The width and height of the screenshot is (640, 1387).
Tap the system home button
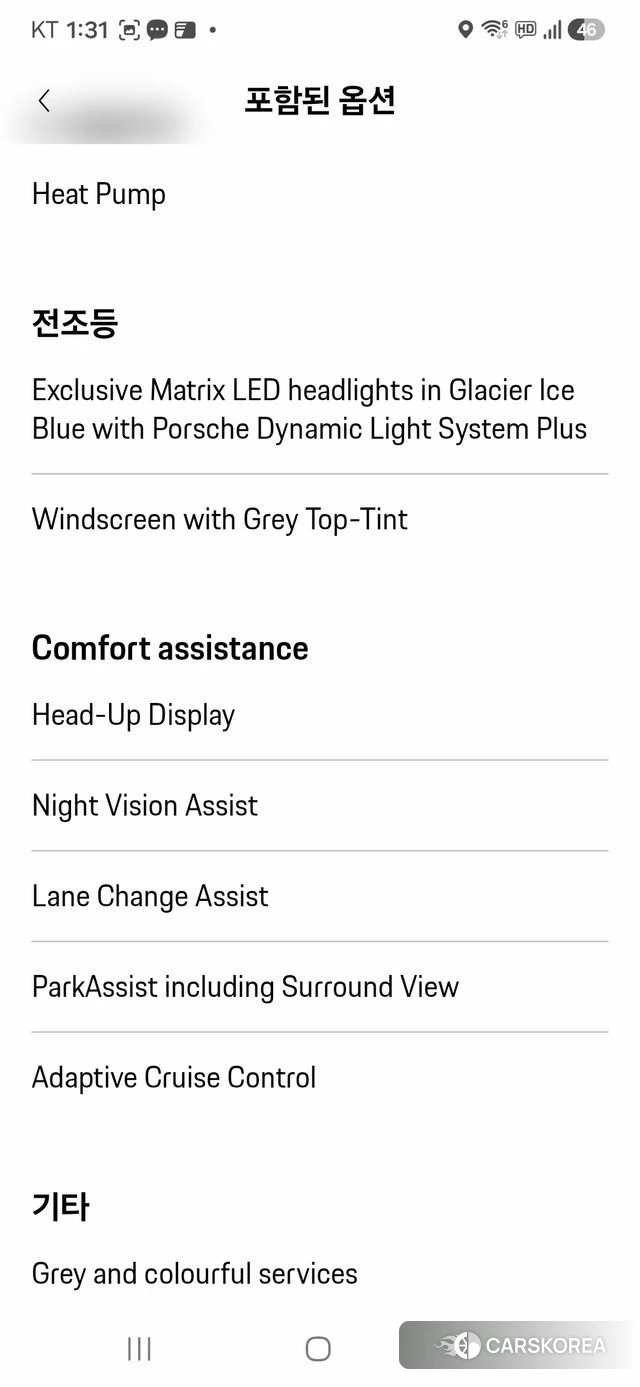[318, 1349]
